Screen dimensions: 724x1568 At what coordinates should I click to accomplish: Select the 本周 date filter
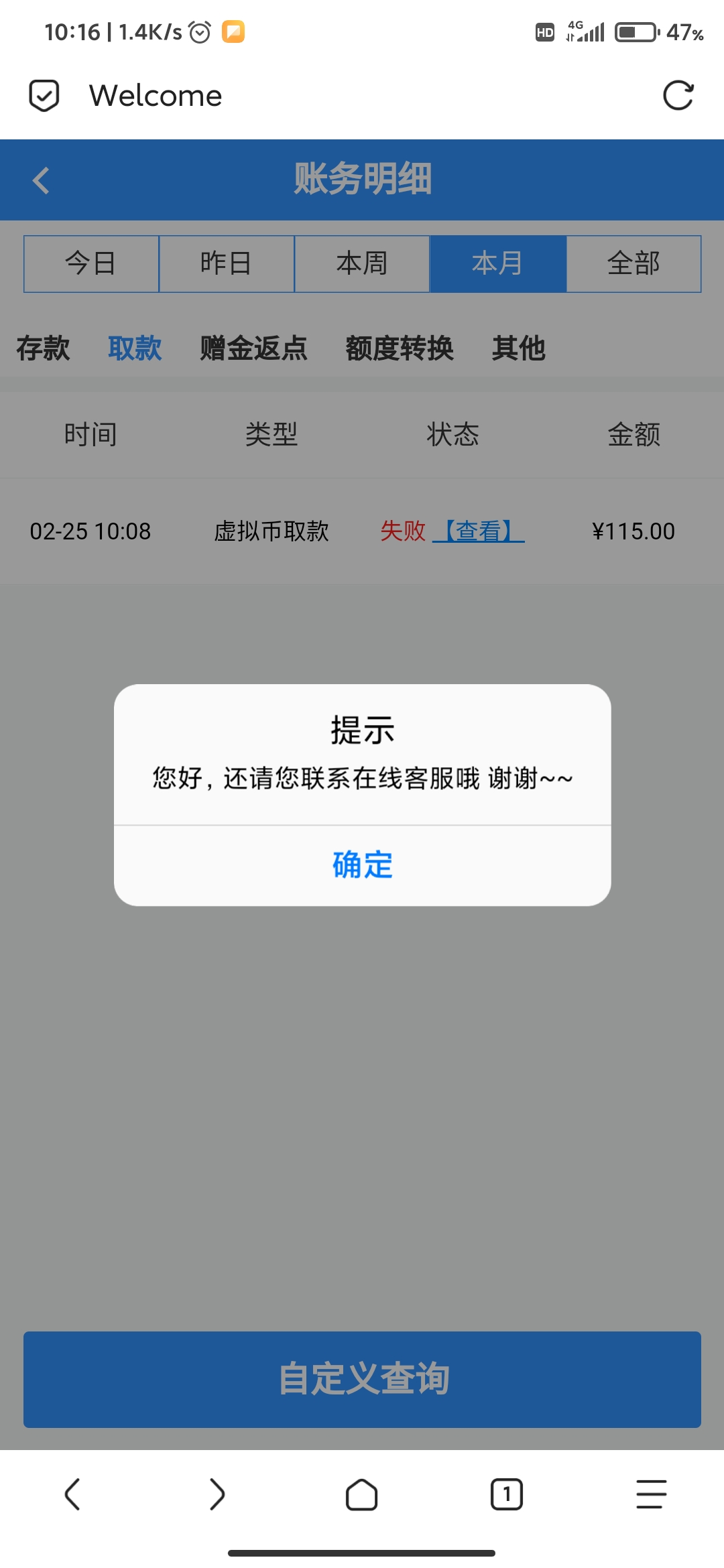click(x=362, y=263)
